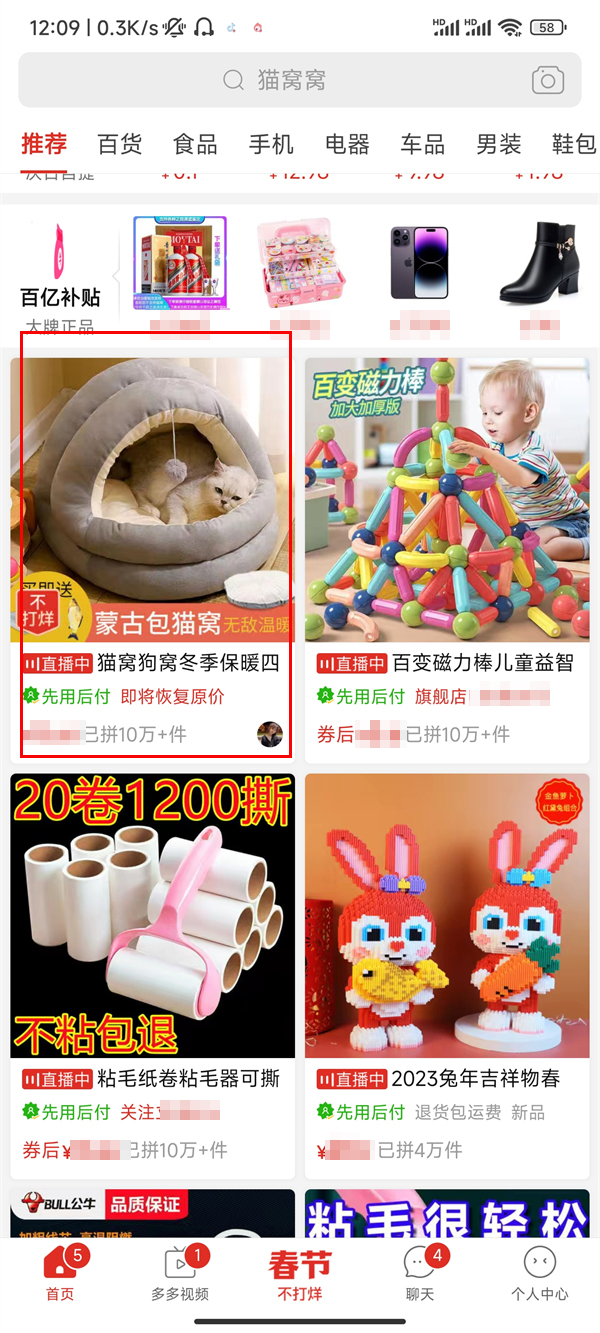Open the 聊天 messages tab

420,1275
